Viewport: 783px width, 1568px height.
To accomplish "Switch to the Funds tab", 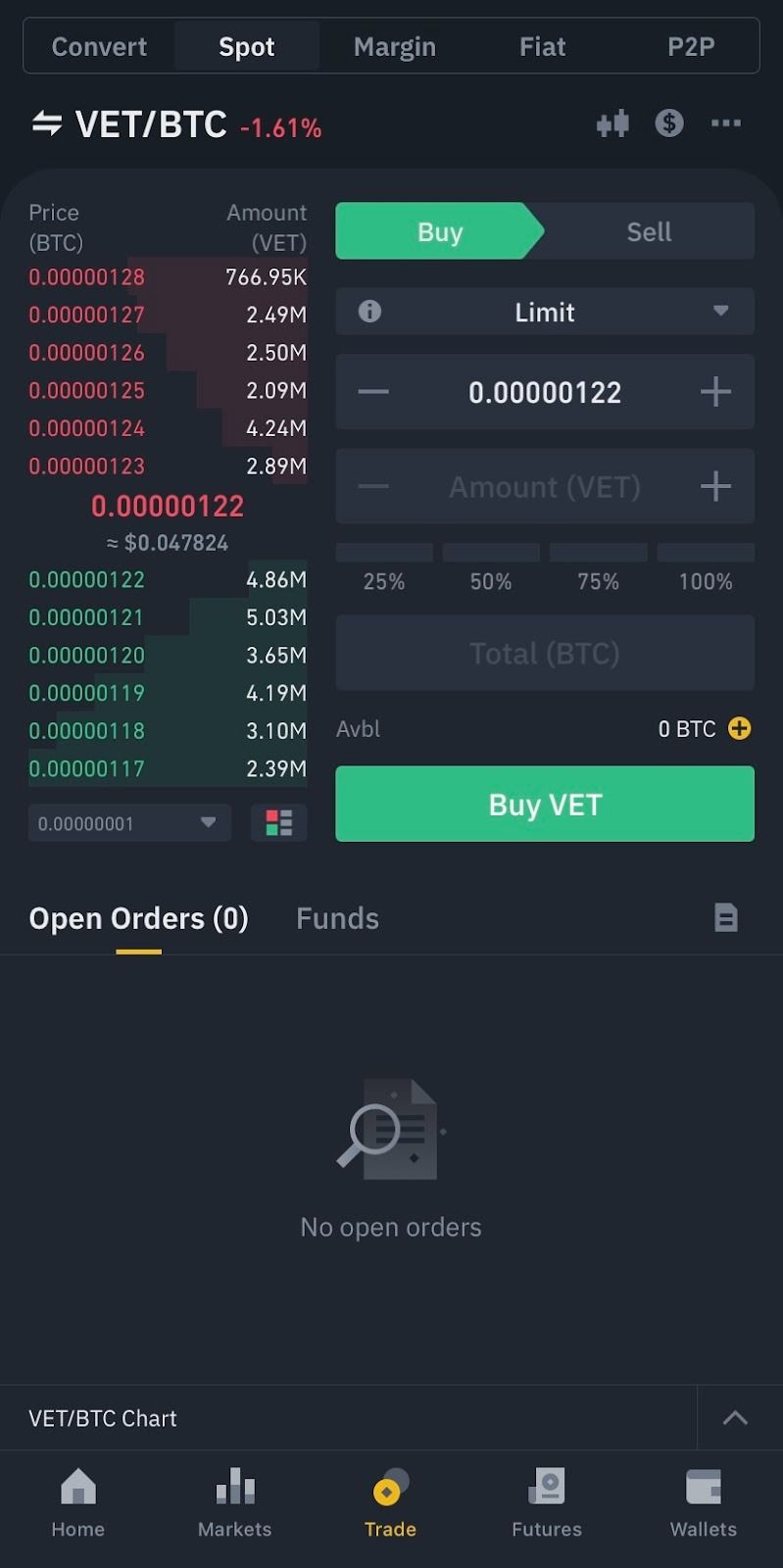I will tap(337, 918).
